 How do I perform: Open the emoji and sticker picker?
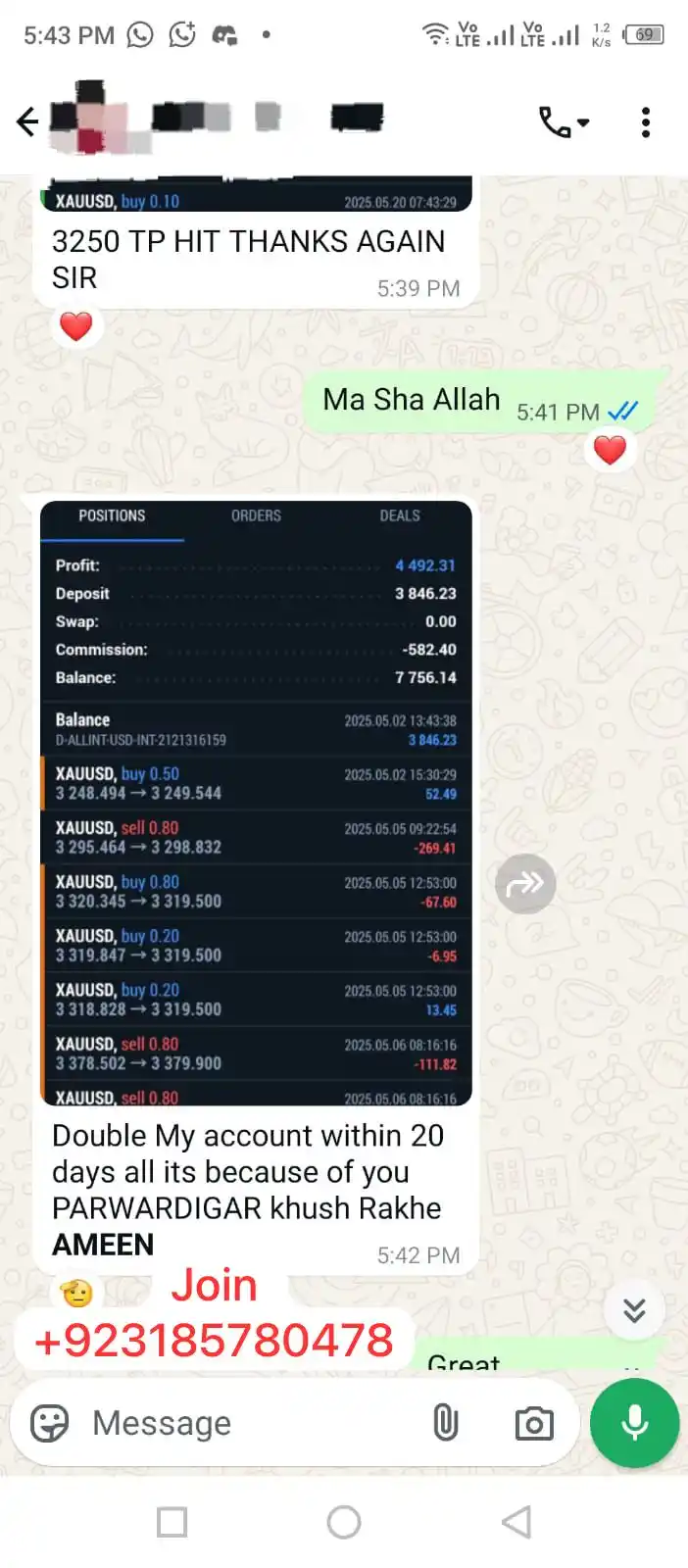click(50, 1423)
